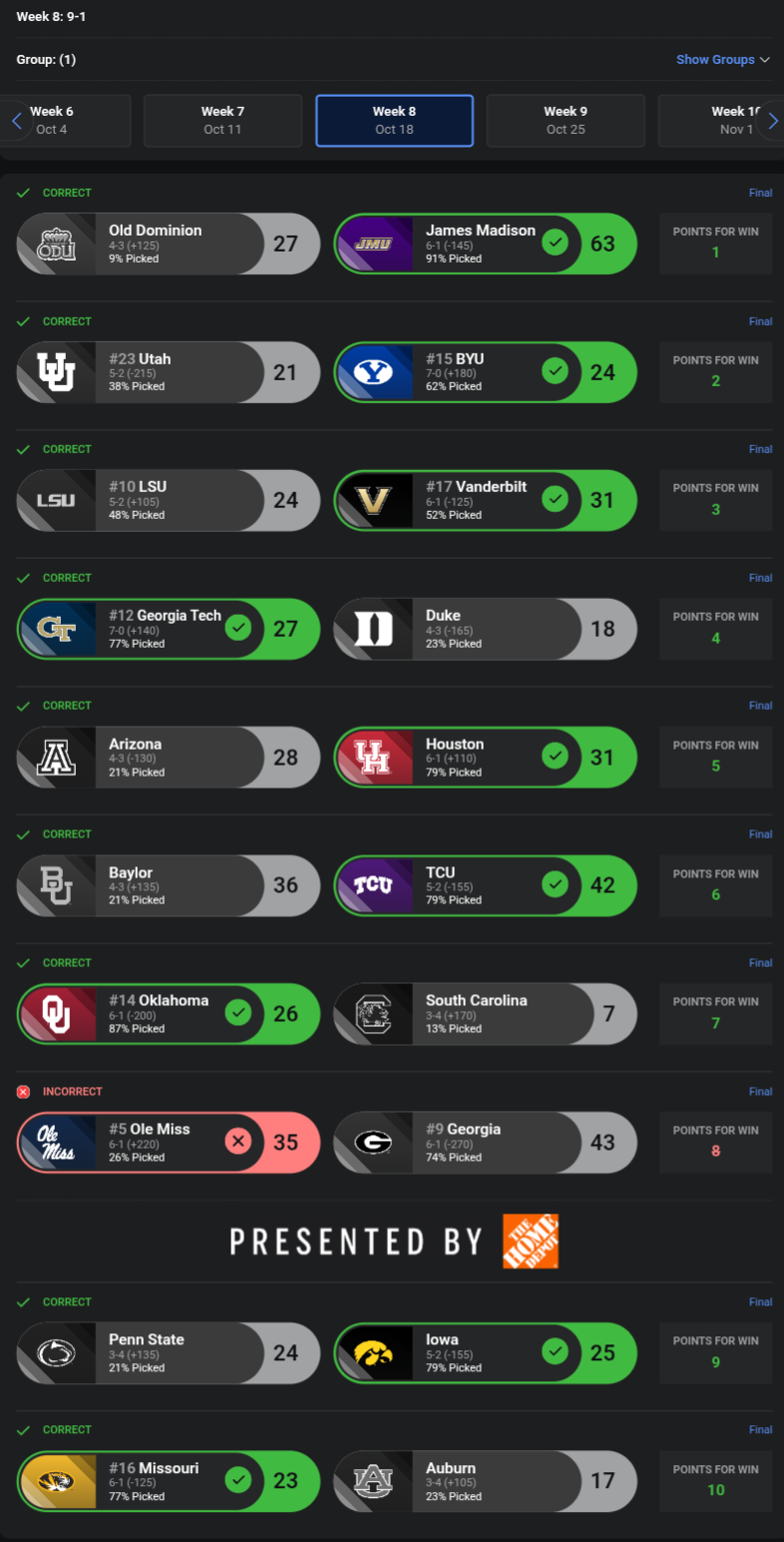This screenshot has height=1542, width=784.
Task: Go to previous weeks with left arrow
Action: click(x=16, y=122)
